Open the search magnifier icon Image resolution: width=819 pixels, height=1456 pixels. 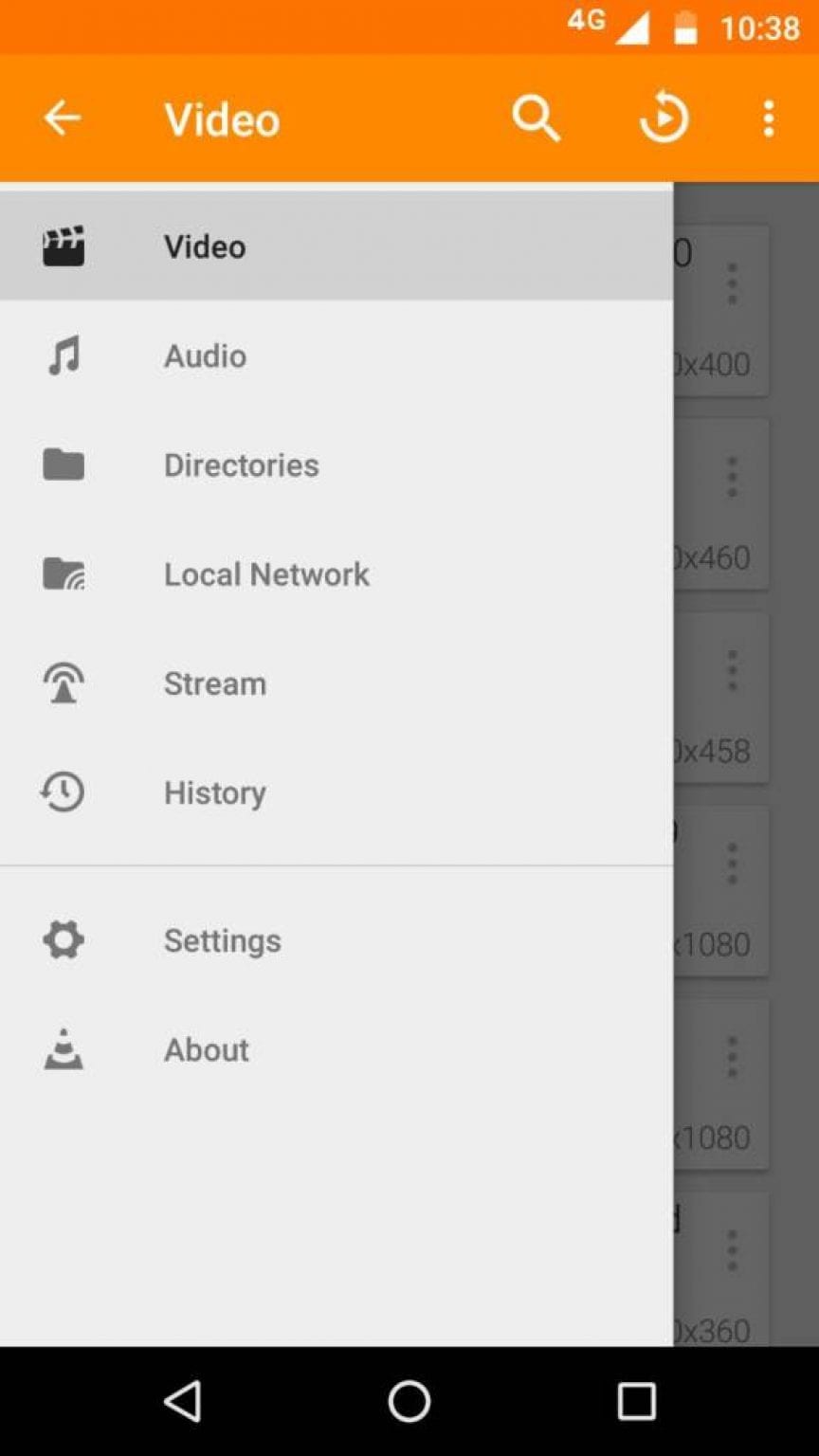537,119
